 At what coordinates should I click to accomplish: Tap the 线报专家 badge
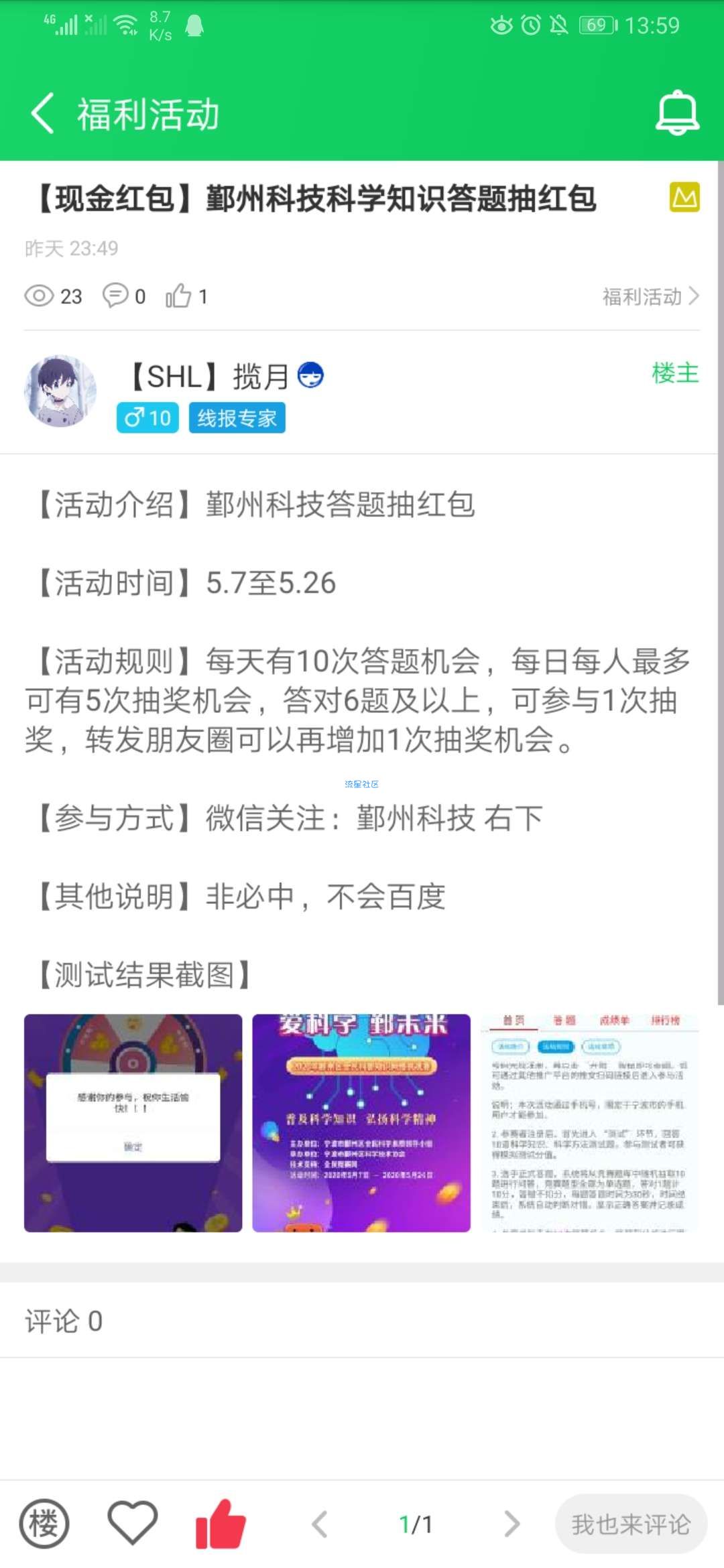(237, 418)
